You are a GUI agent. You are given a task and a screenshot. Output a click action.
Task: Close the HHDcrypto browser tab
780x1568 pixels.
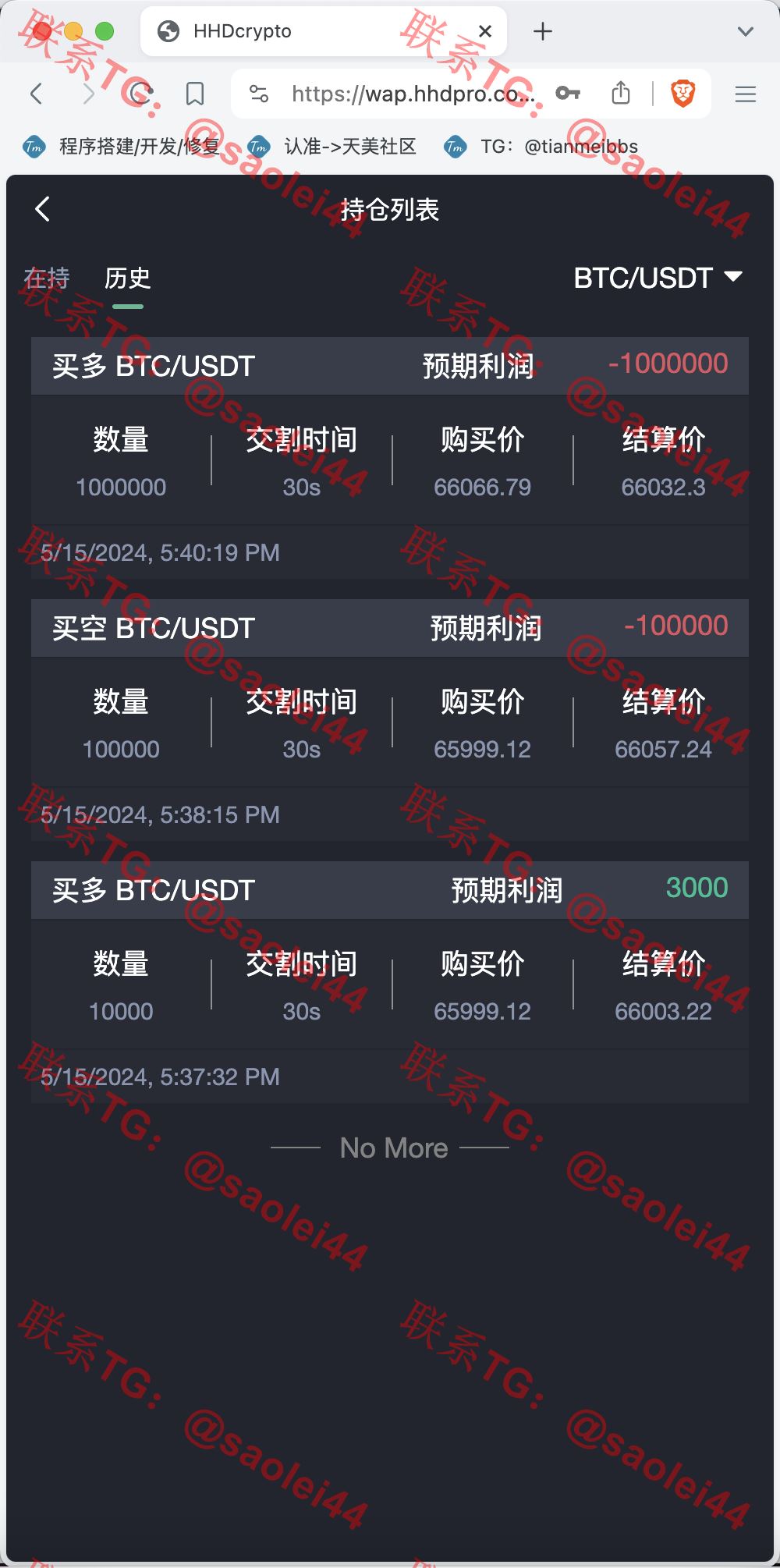[485, 31]
